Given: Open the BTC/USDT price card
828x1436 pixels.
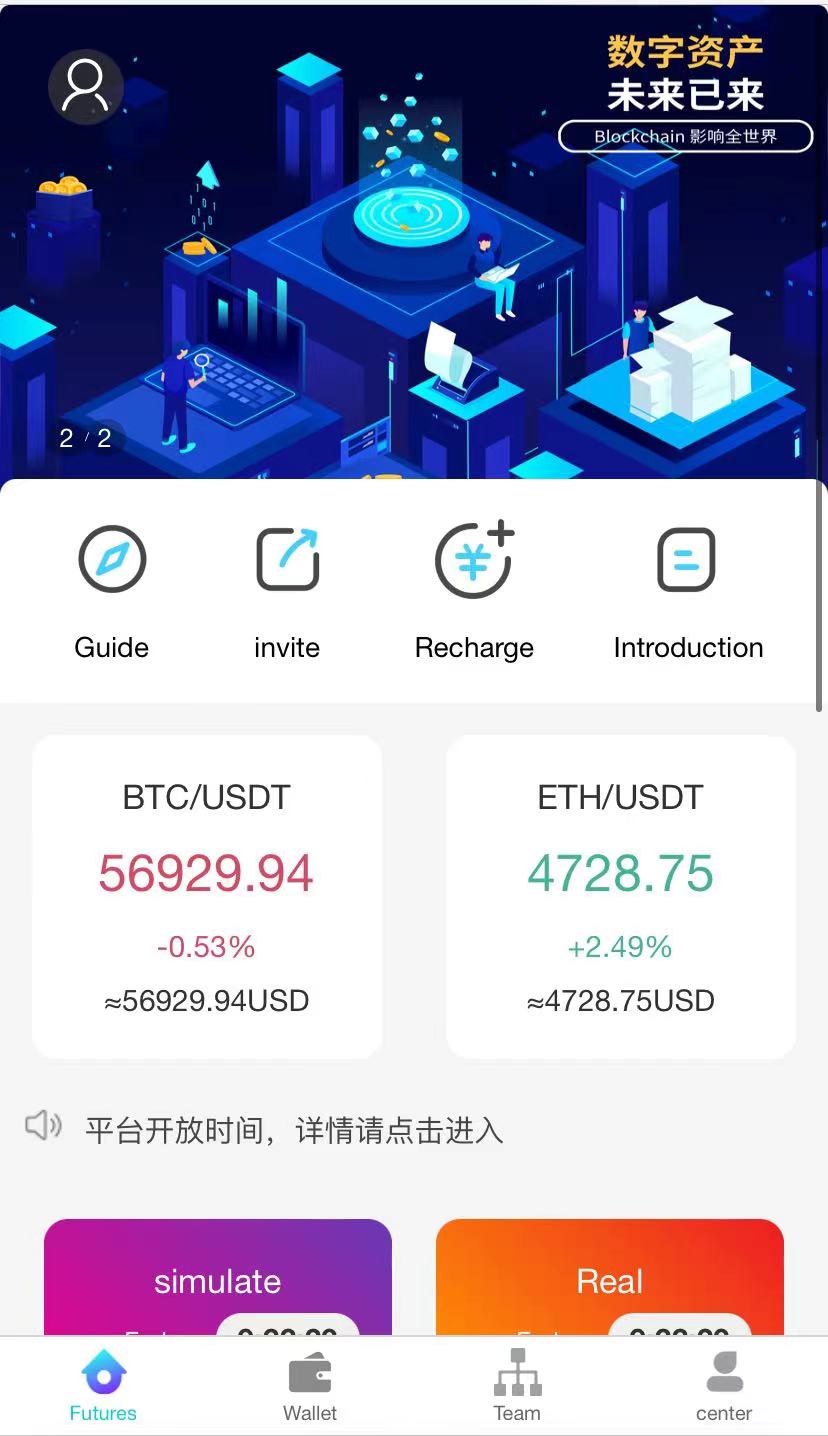Looking at the screenshot, I should [207, 897].
